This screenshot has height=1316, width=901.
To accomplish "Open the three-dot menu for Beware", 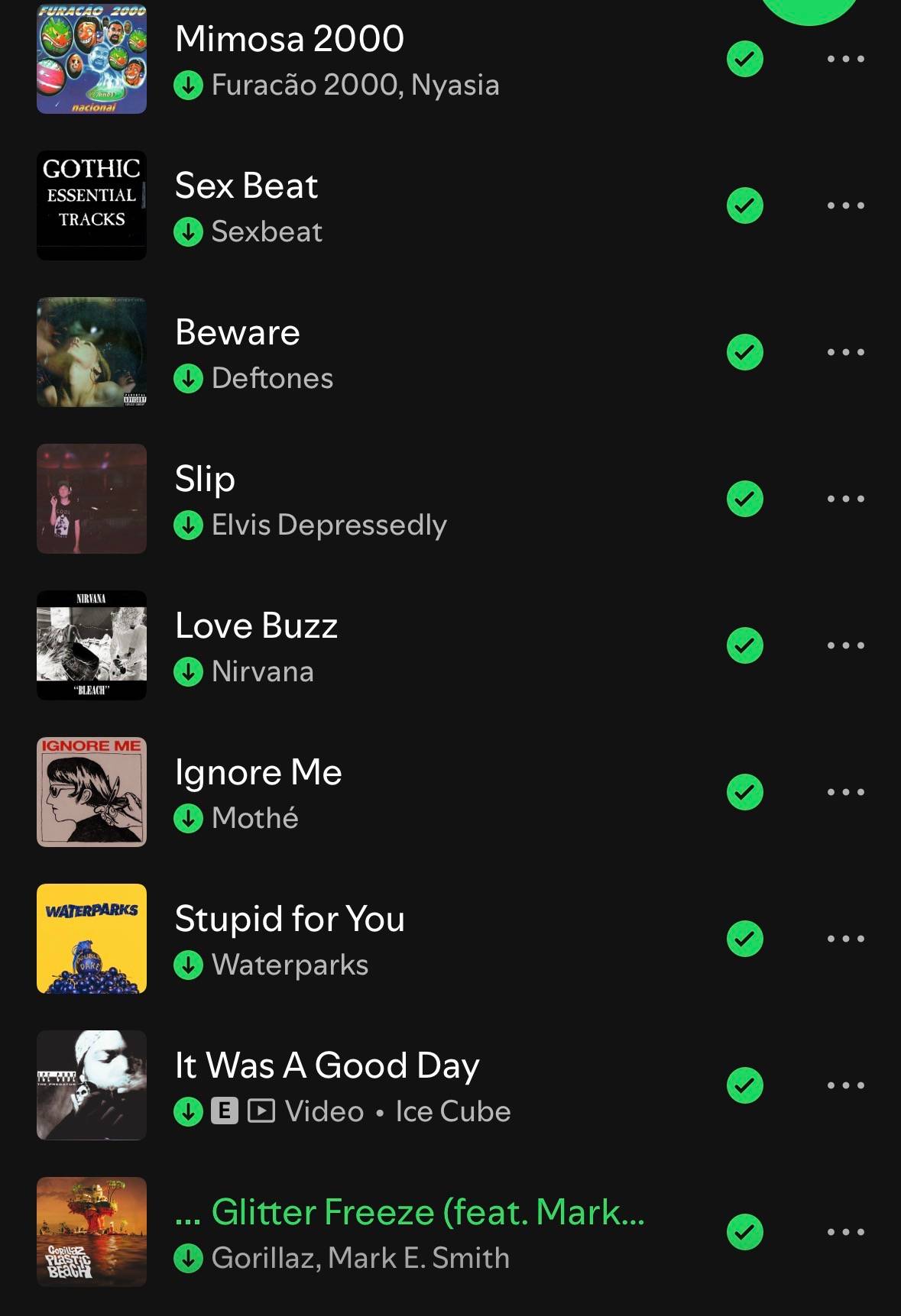I will [845, 352].
